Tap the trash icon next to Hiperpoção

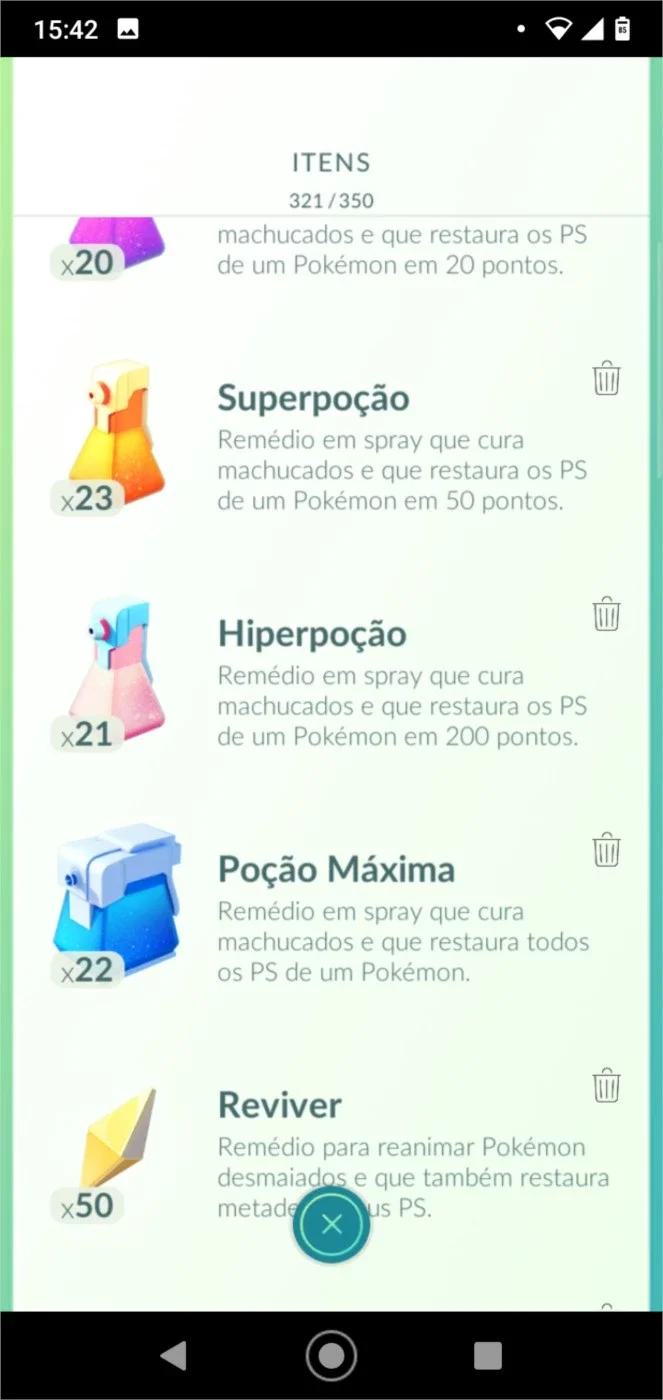[607, 614]
